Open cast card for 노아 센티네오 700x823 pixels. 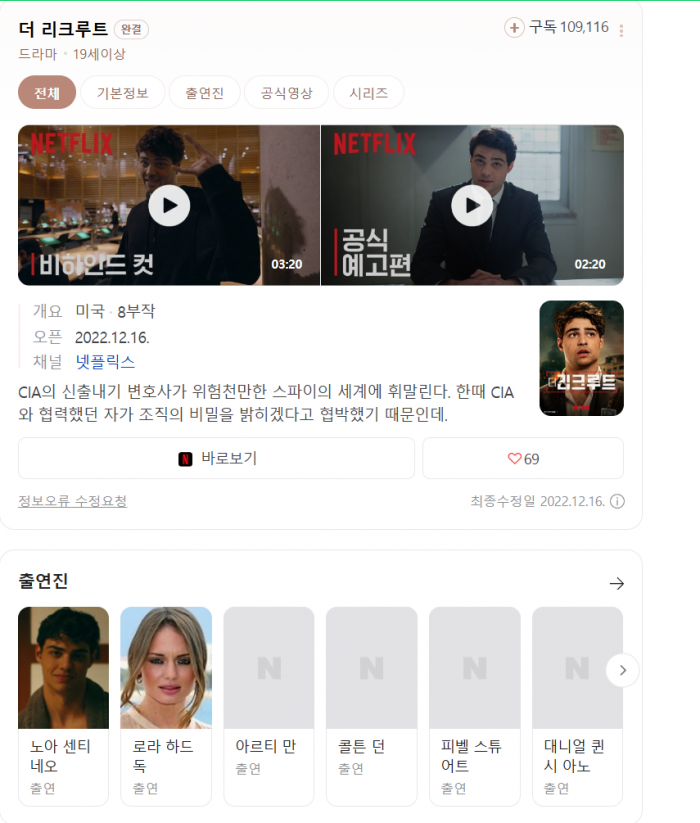coord(63,706)
